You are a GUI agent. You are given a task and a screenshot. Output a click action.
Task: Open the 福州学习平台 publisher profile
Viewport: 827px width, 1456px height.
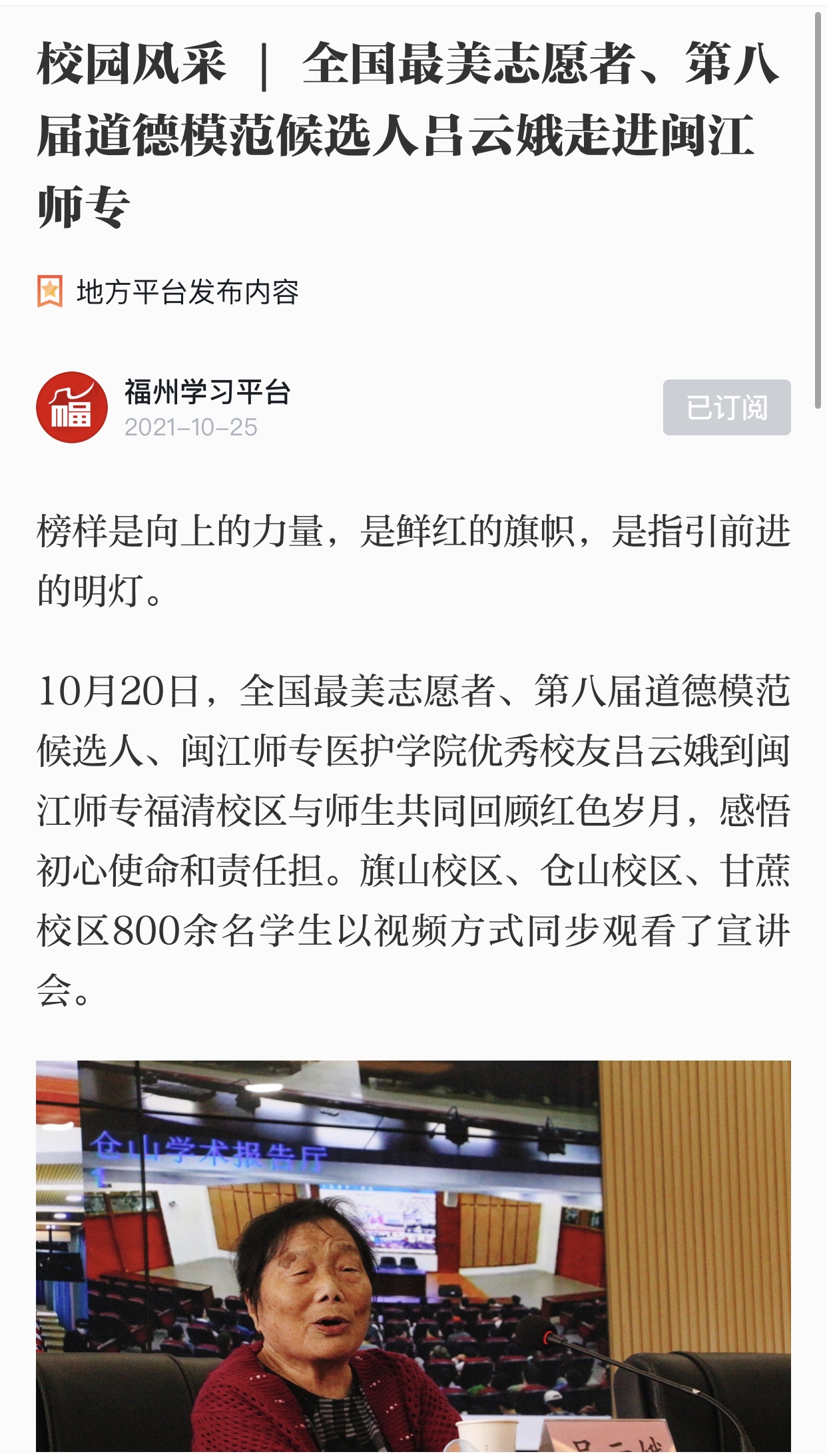tap(207, 393)
